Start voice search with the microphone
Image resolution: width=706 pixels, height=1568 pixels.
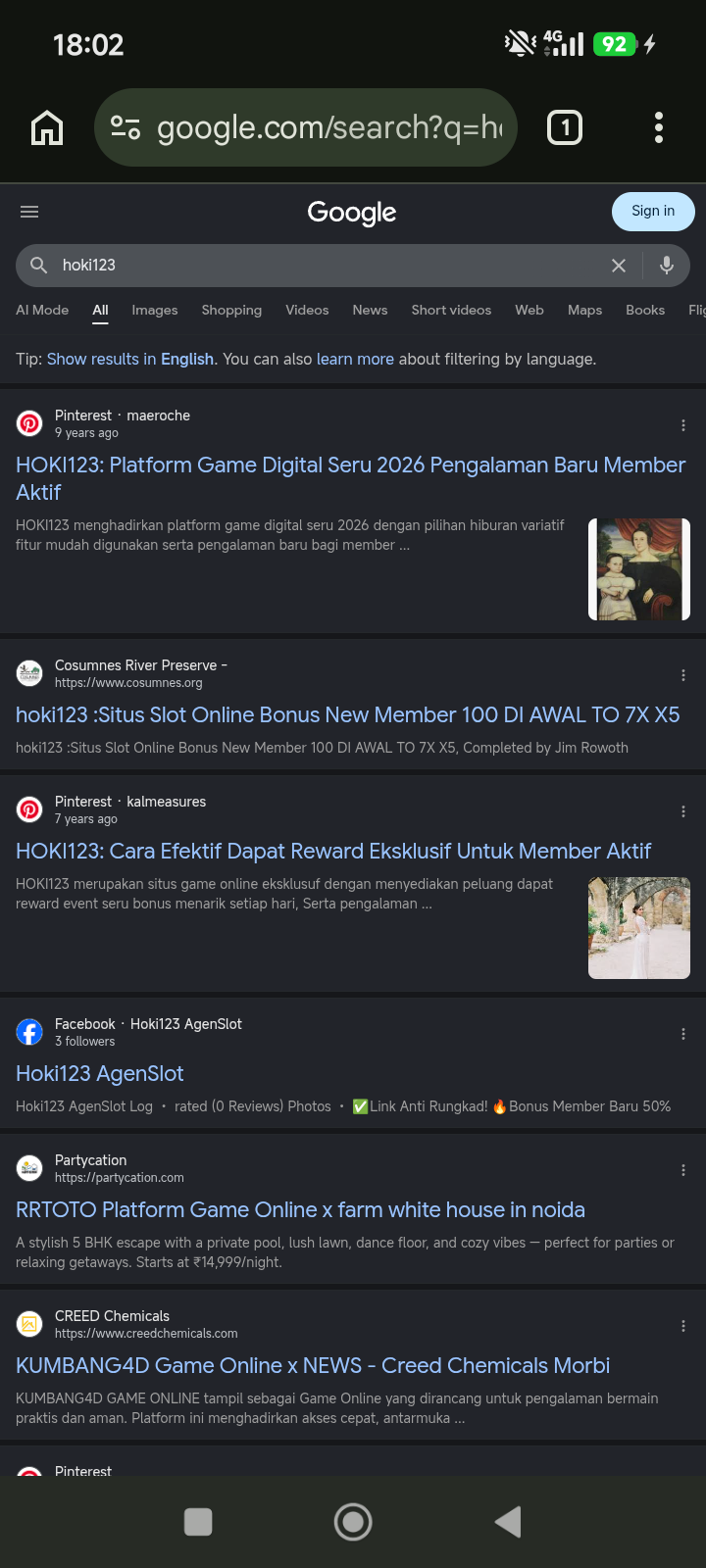(x=667, y=265)
